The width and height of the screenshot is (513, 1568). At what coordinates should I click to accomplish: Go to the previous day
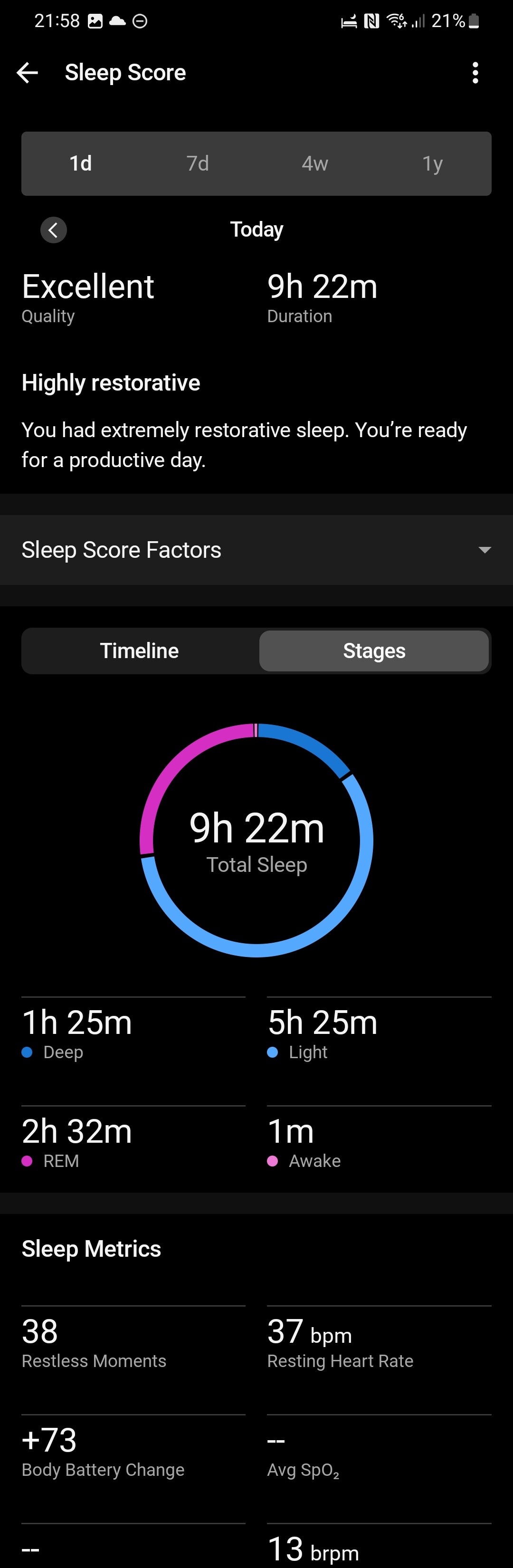(54, 230)
